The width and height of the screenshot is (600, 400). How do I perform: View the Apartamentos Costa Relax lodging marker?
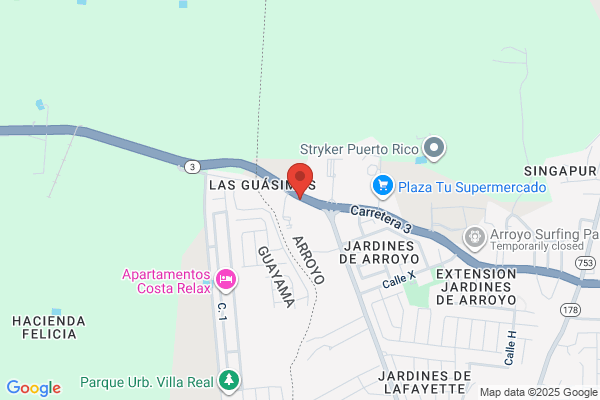[x=226, y=280]
